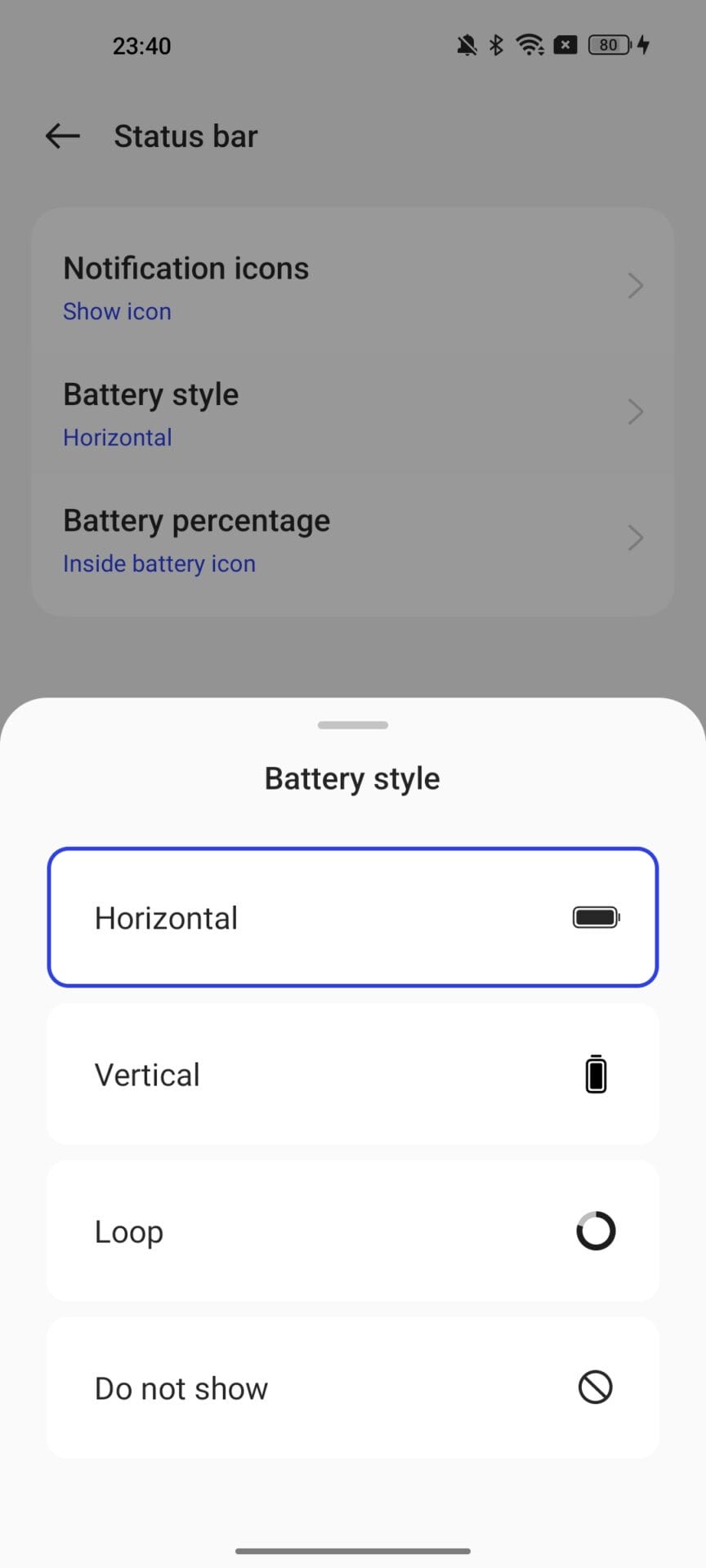Tap the bottom sheet drag handle
Viewport: 706px width, 1568px height.
click(x=352, y=725)
